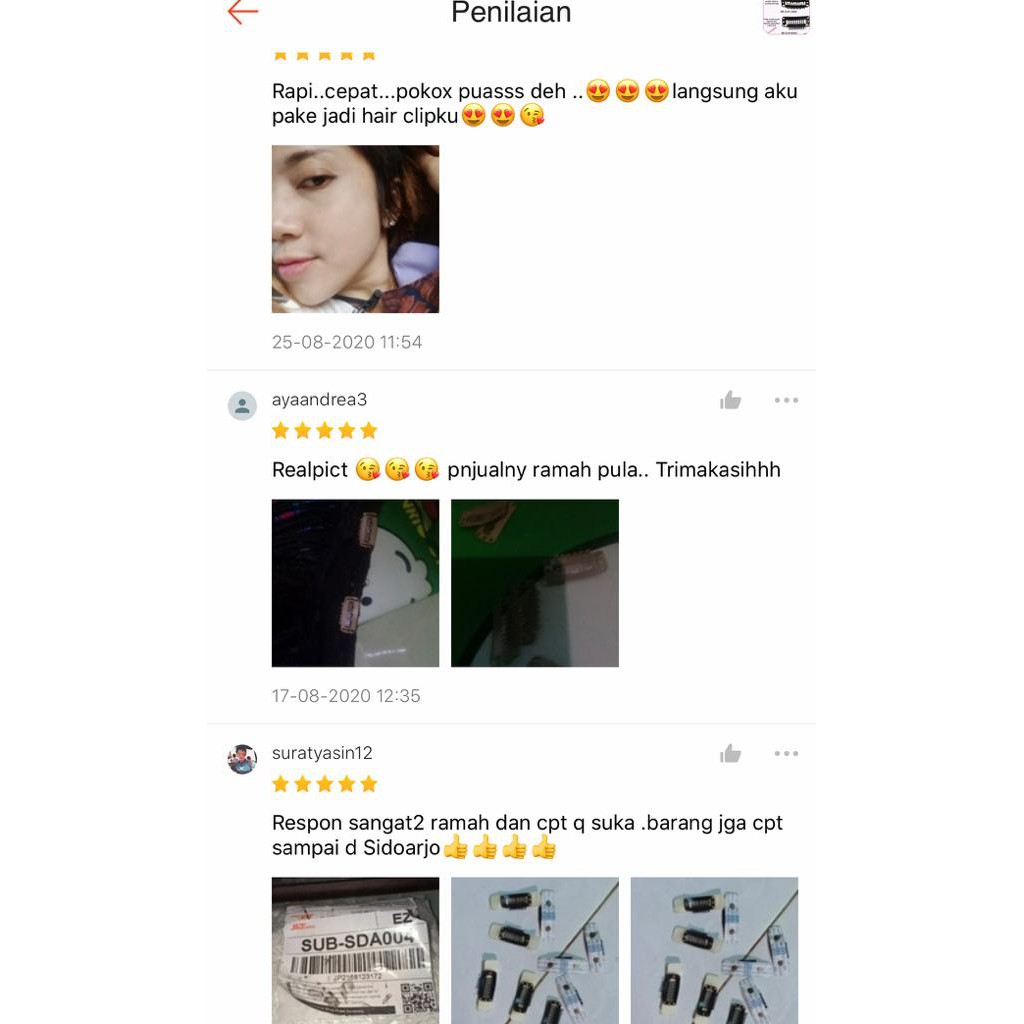View suratyasin12's shipping label photo
This screenshot has width=1024, height=1024.
(355, 950)
